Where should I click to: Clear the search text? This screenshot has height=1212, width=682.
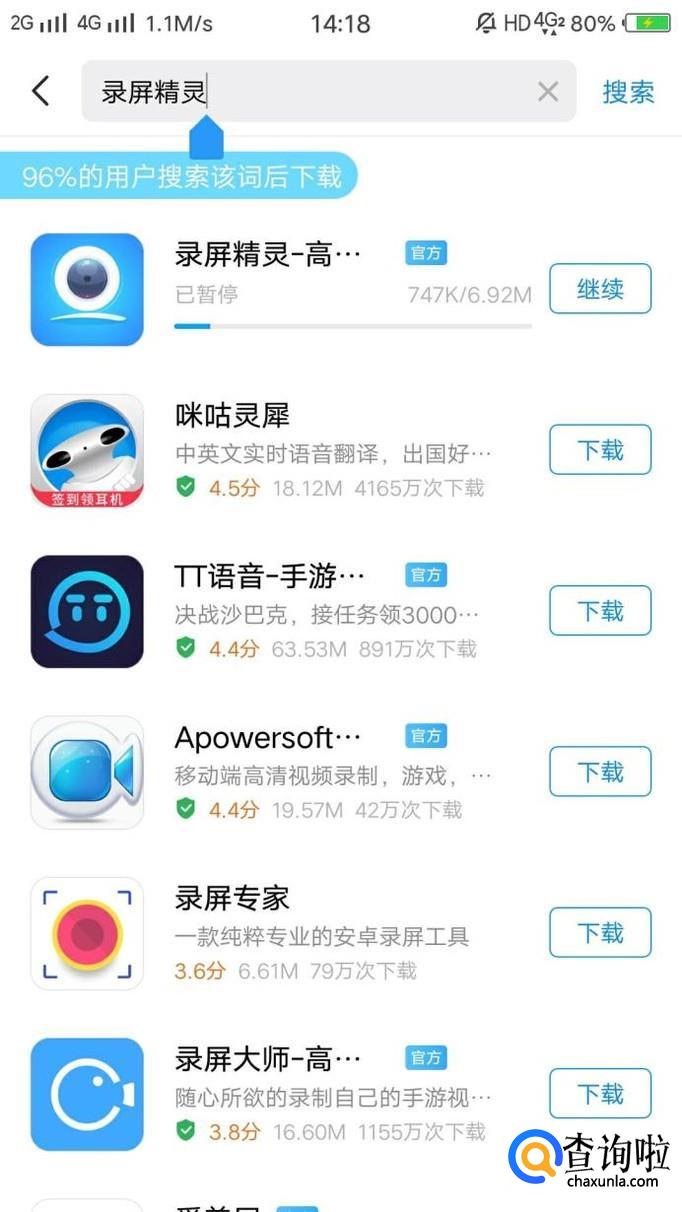coord(548,92)
